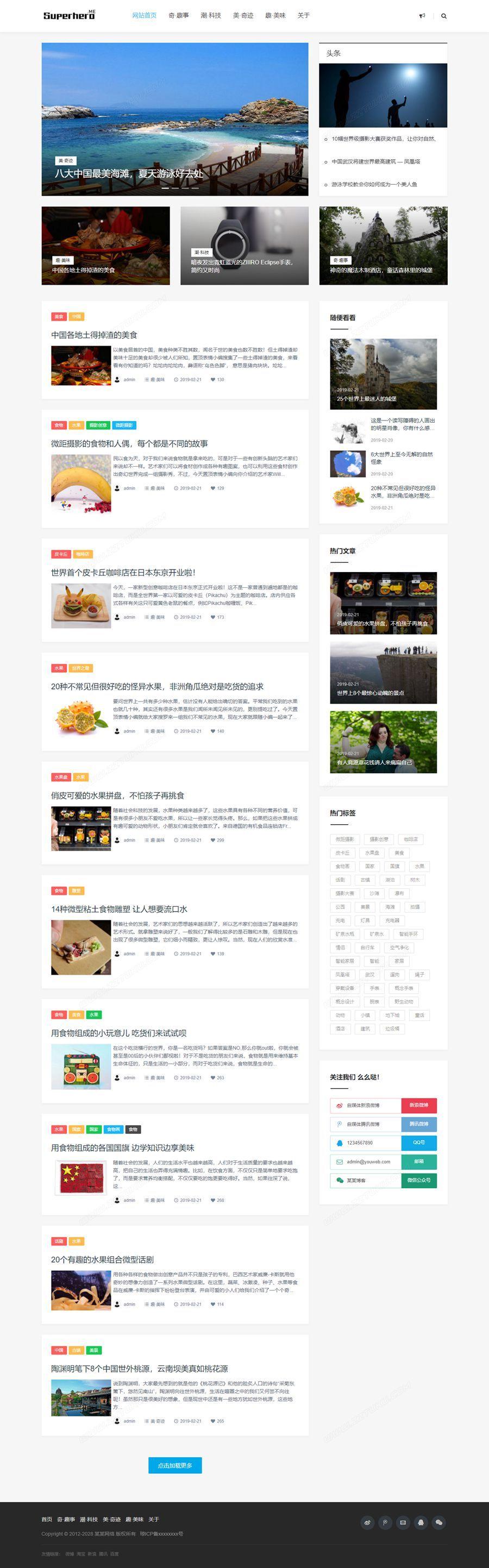
Task: Open the 潮·科技 navigation item
Action: pos(211,16)
